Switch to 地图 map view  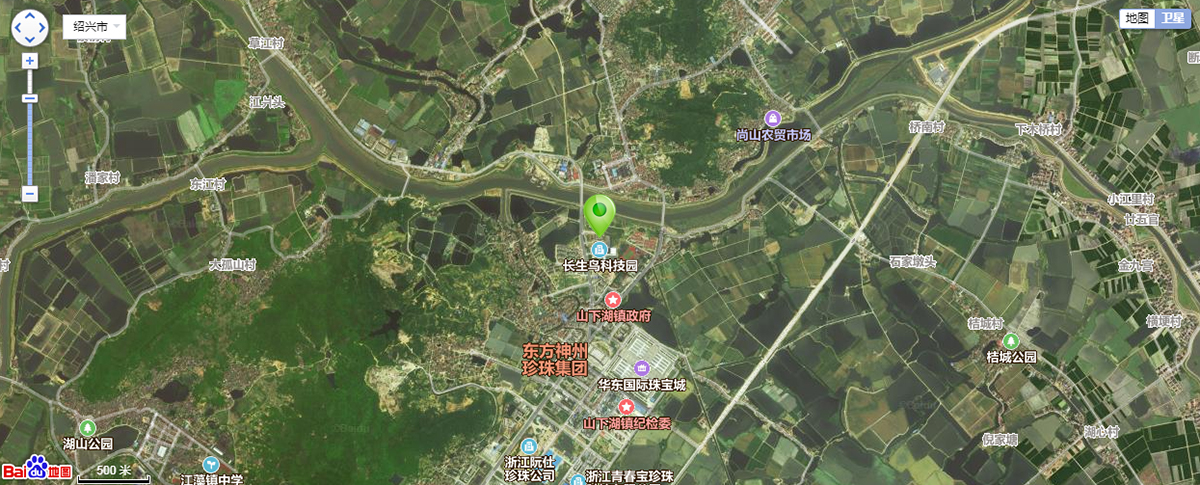pos(1137,18)
